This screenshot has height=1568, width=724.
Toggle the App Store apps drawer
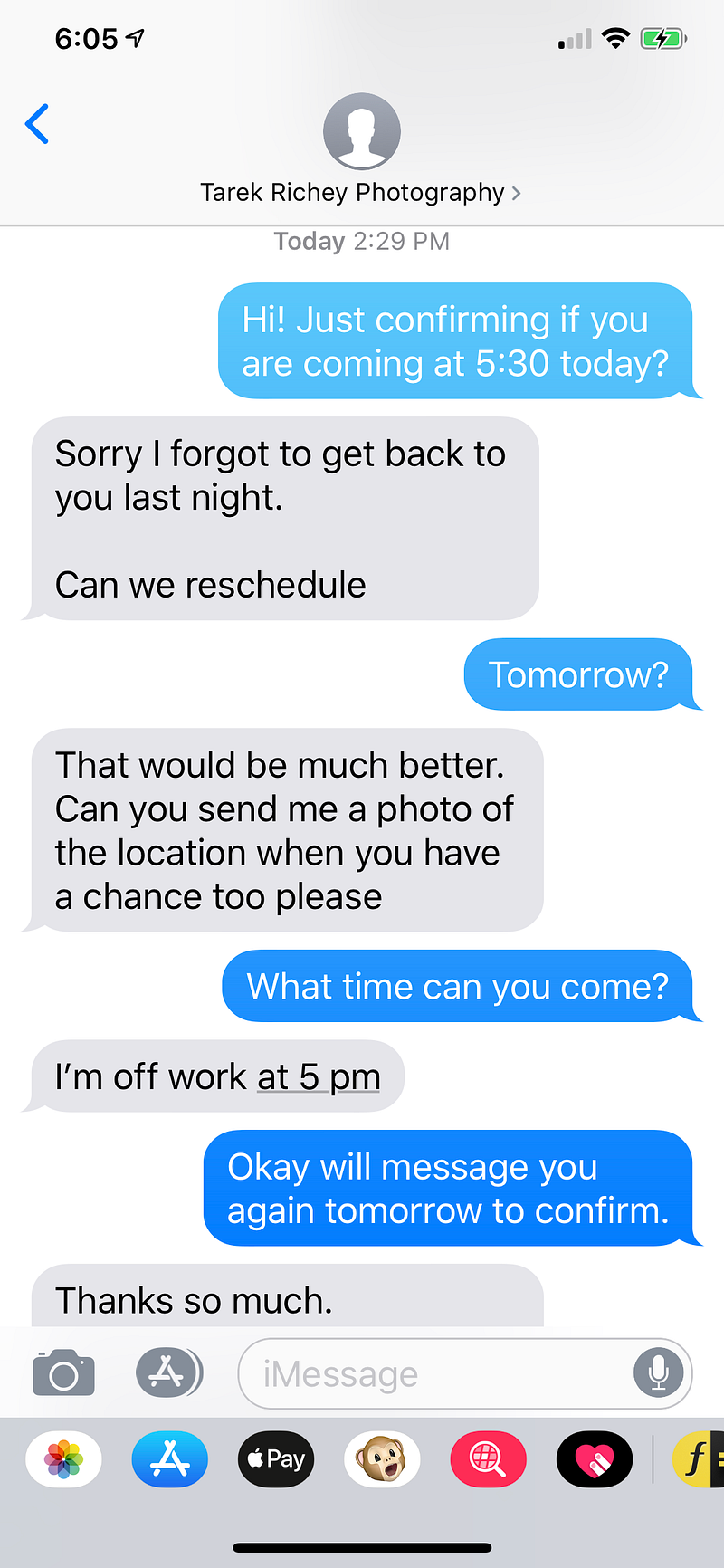[x=169, y=1373]
